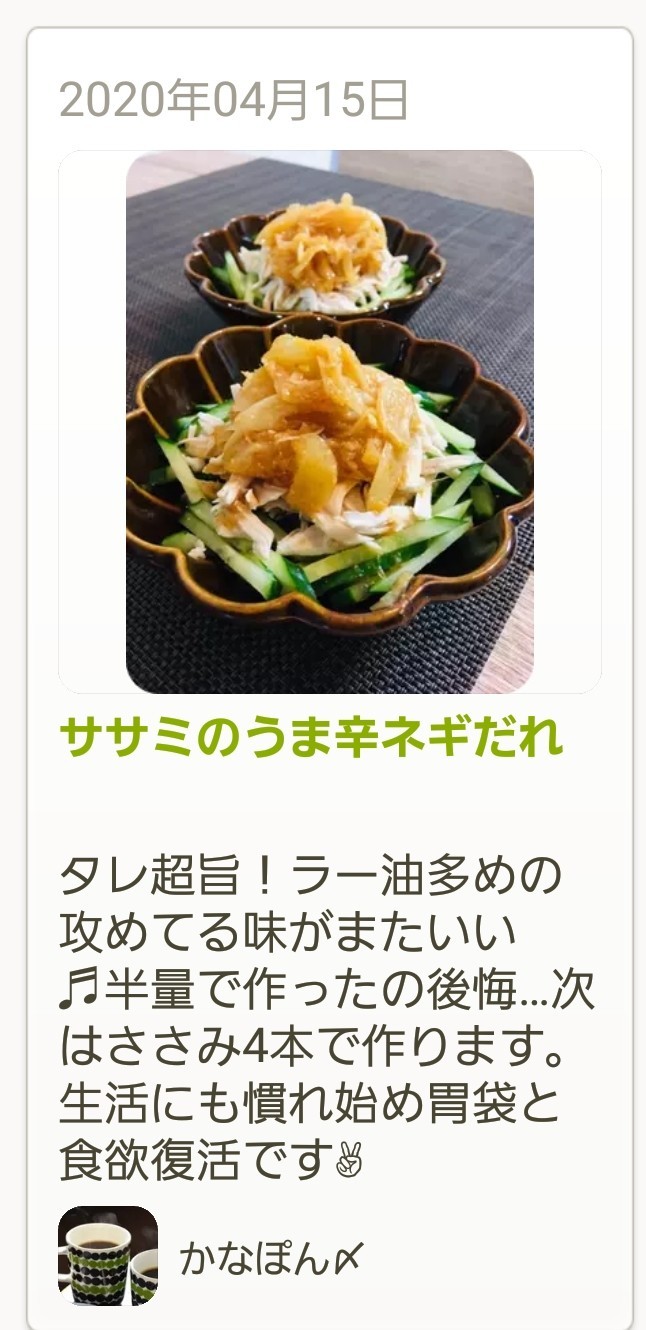This screenshot has height=1330, width=646.
Task: Open the chicken cucumber dish photo
Action: pos(329,422)
